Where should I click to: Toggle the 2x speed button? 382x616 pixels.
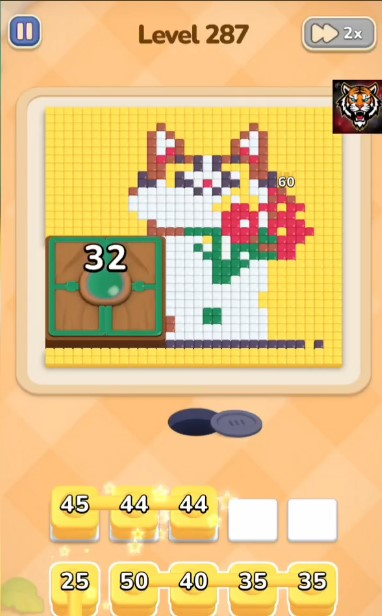tap(339, 34)
